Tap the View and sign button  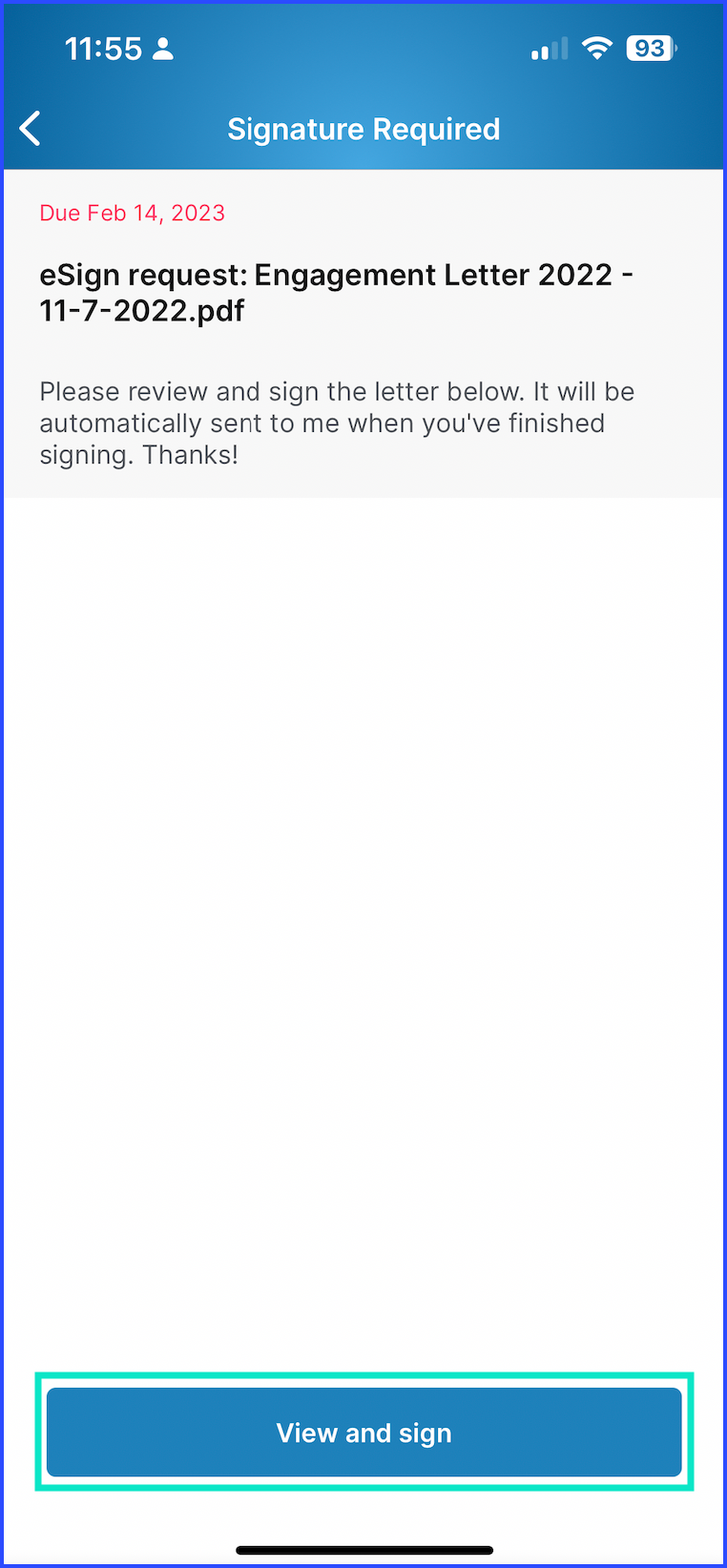(x=363, y=1432)
